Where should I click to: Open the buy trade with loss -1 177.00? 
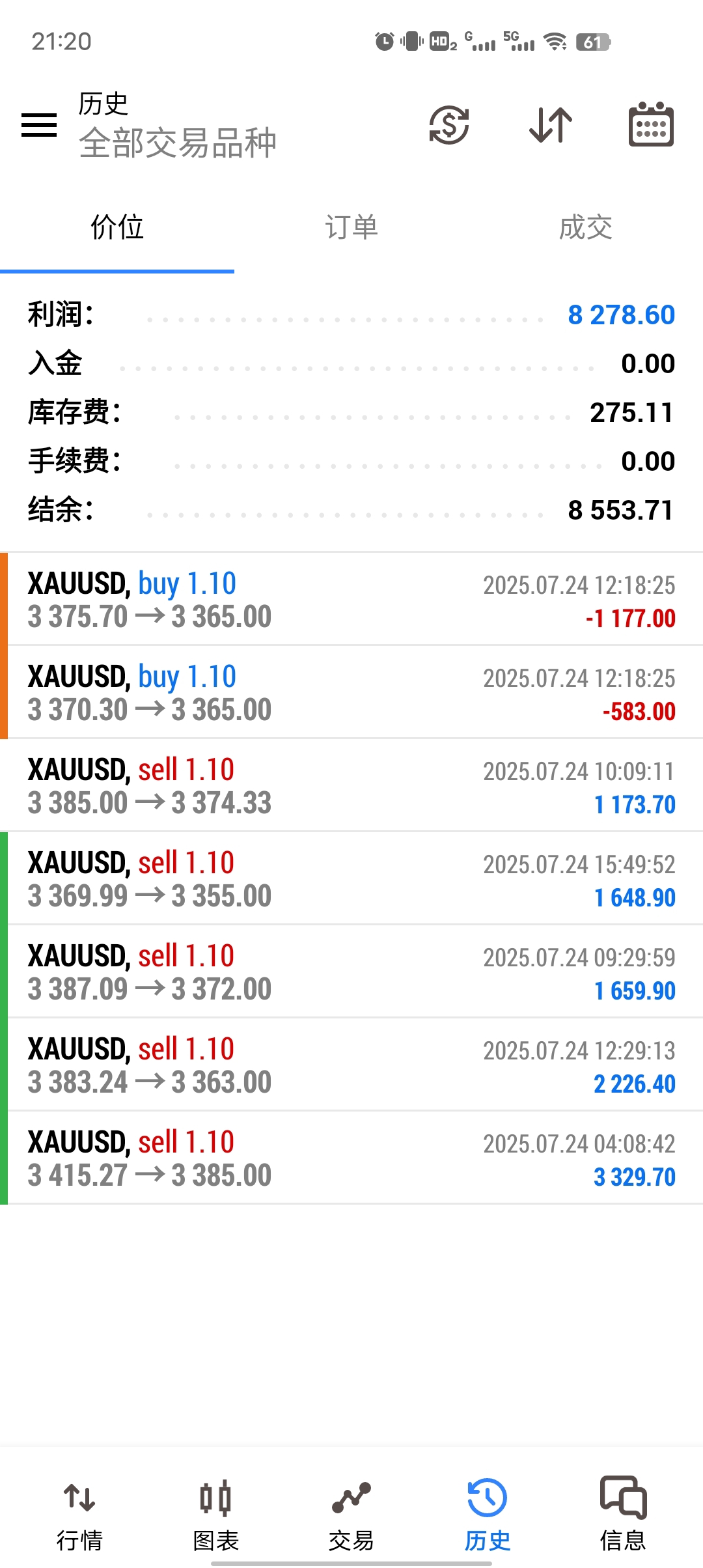pyautogui.click(x=351, y=599)
